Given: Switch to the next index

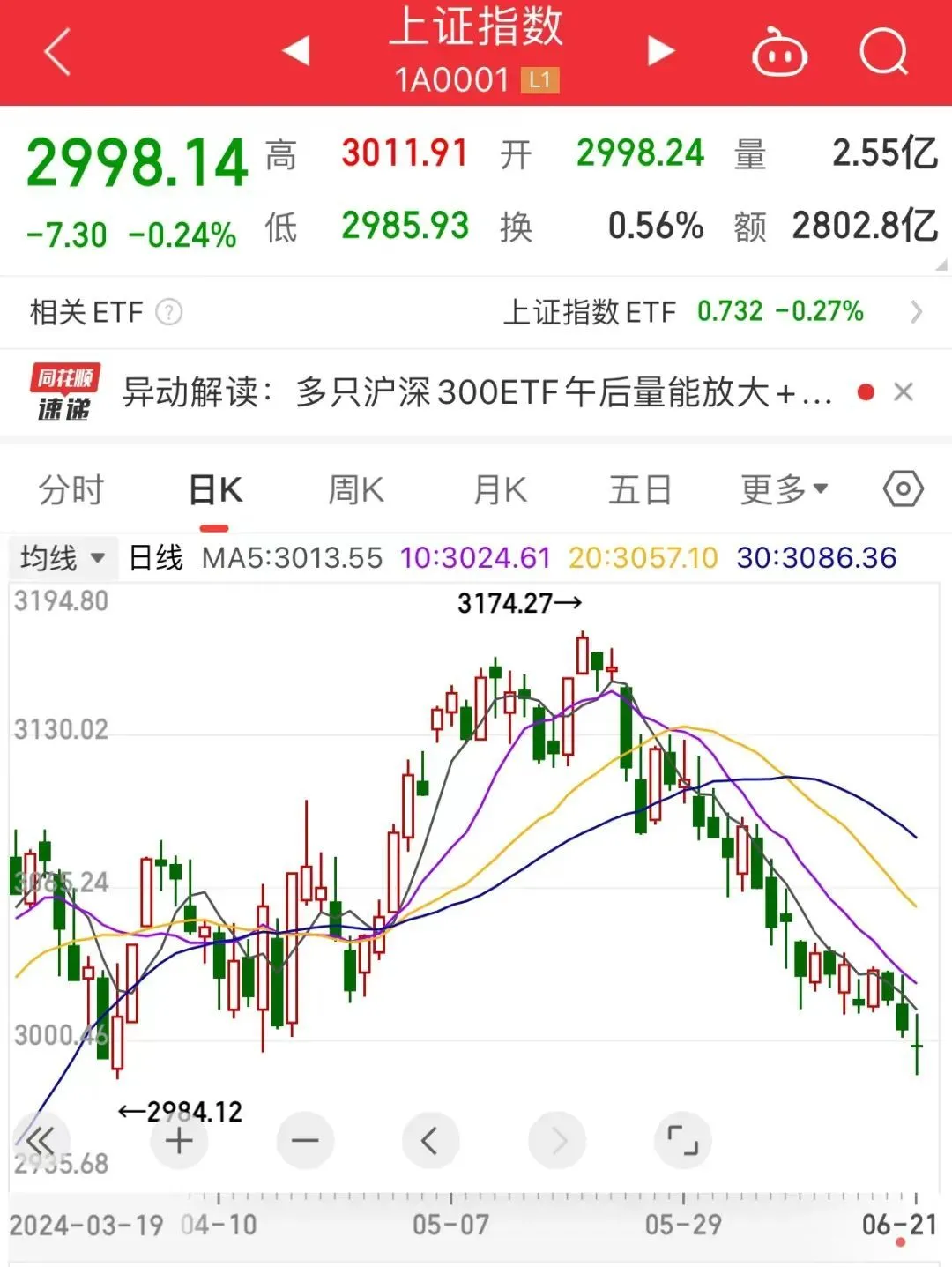Looking at the screenshot, I should 660,51.
